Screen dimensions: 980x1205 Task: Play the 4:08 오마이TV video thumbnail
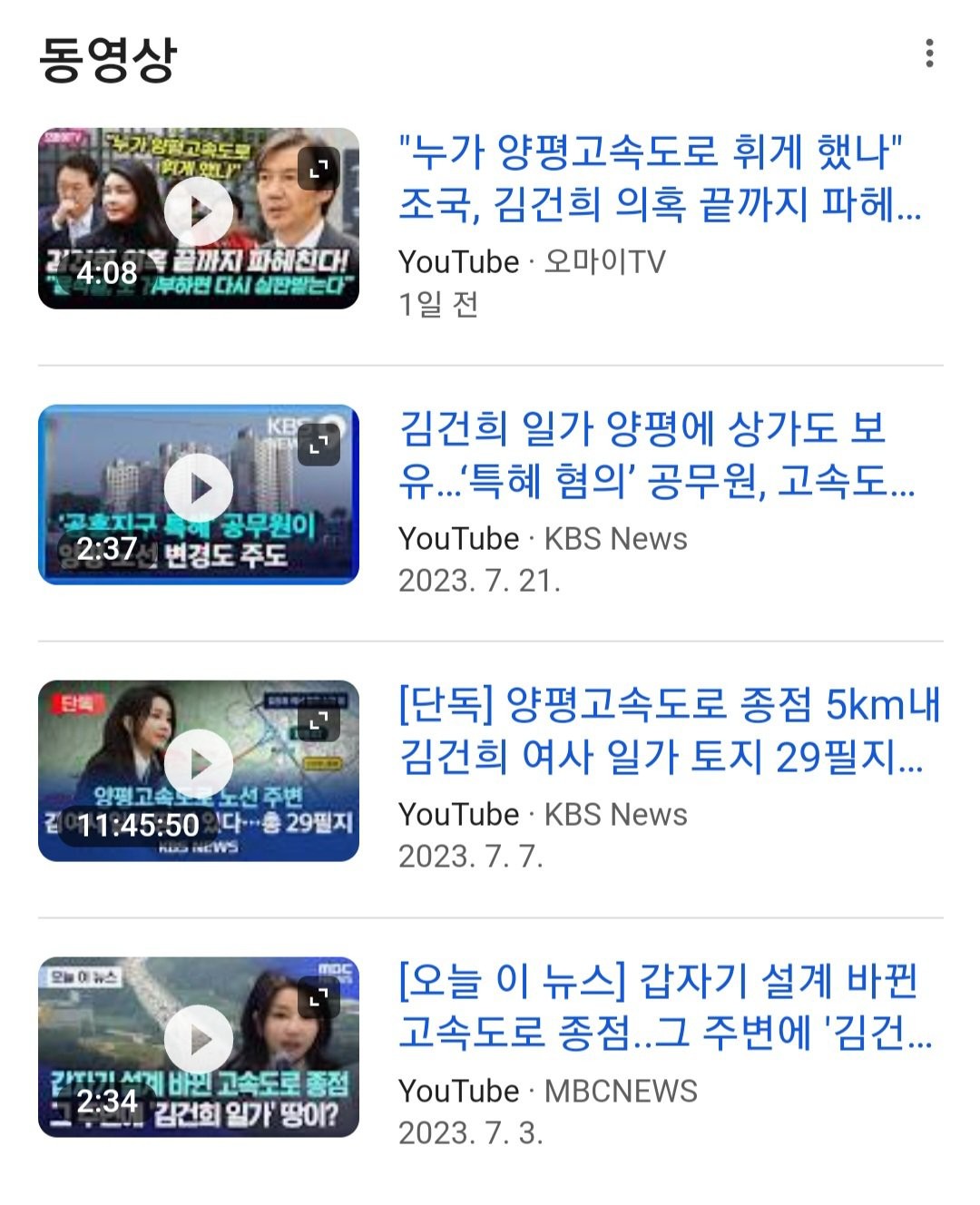[199, 212]
